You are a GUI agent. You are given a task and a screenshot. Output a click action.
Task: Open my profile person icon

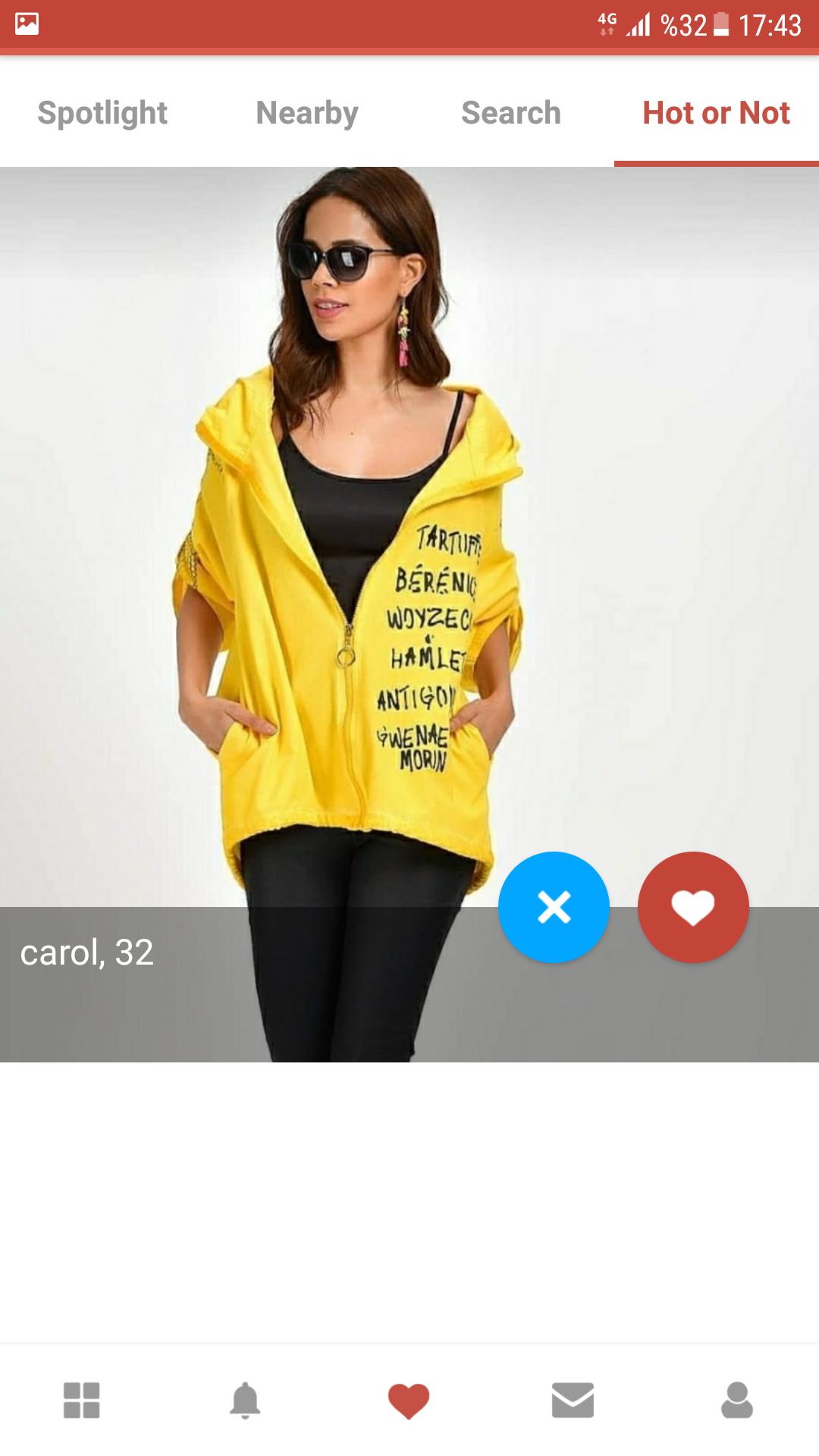[737, 1400]
